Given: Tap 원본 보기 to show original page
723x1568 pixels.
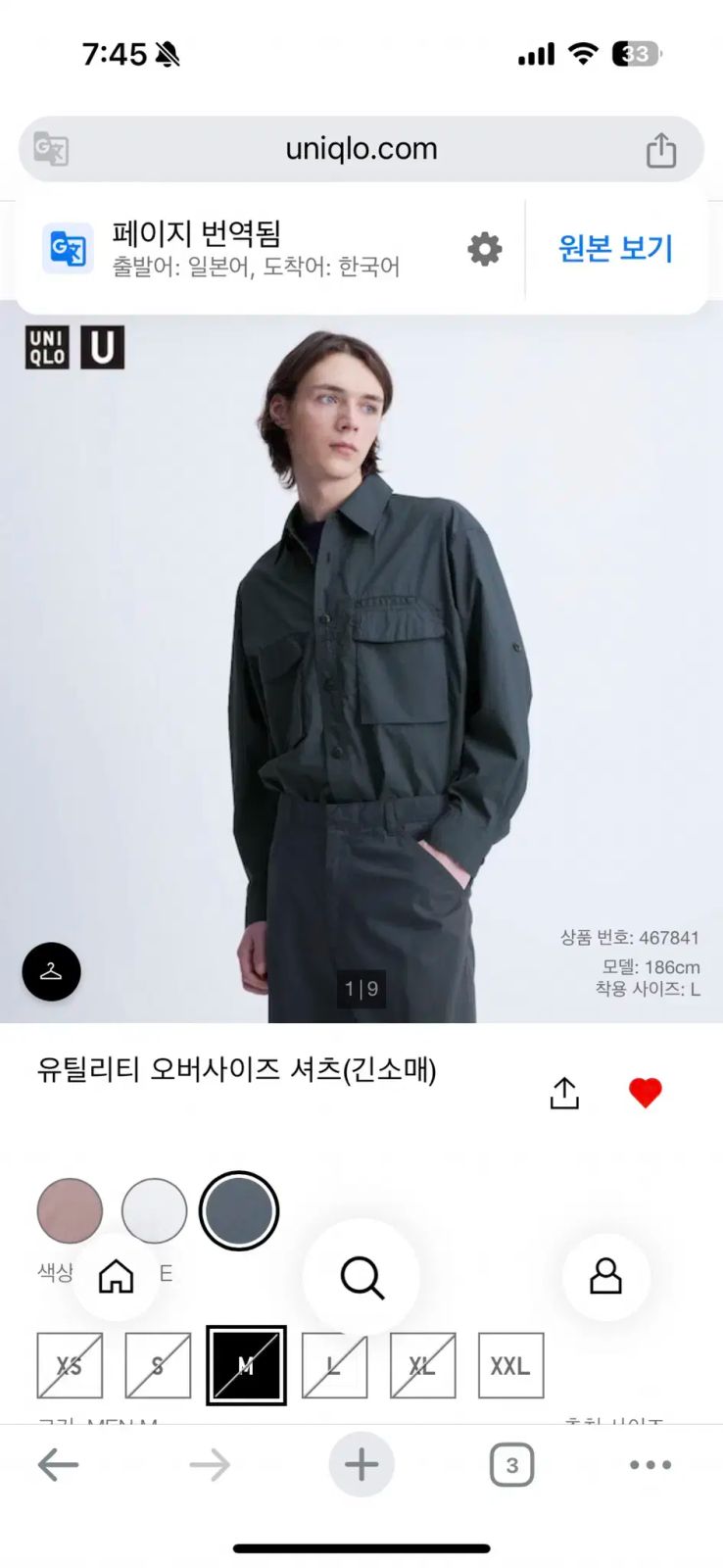Looking at the screenshot, I should 616,248.
